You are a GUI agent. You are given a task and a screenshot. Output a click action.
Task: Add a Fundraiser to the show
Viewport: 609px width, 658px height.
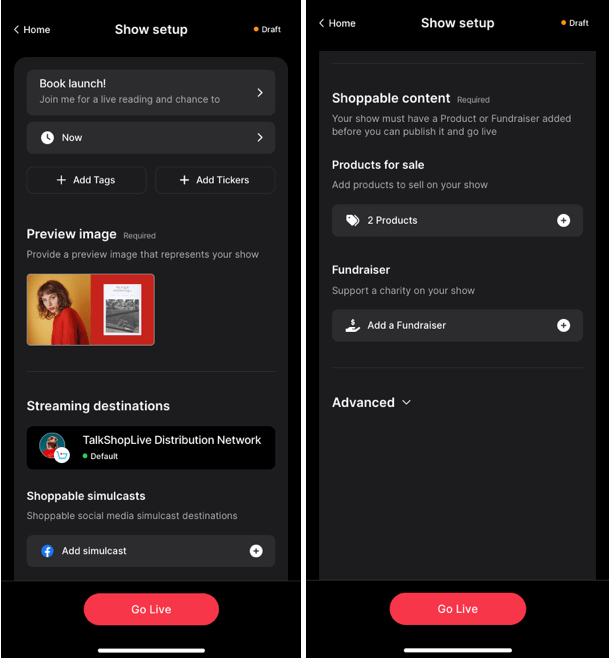click(x=457, y=325)
